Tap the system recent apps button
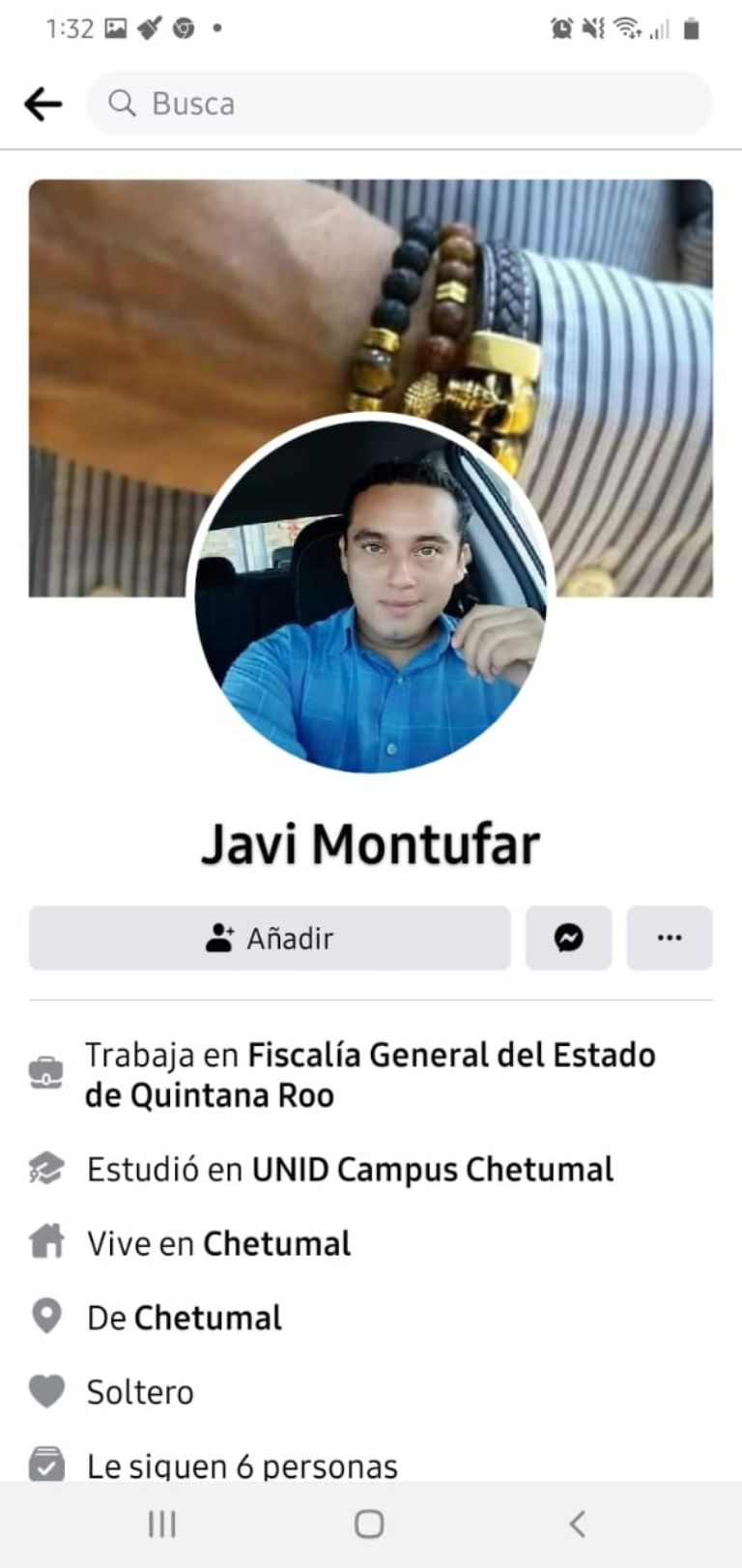This screenshot has width=742, height=1568. click(x=161, y=1524)
